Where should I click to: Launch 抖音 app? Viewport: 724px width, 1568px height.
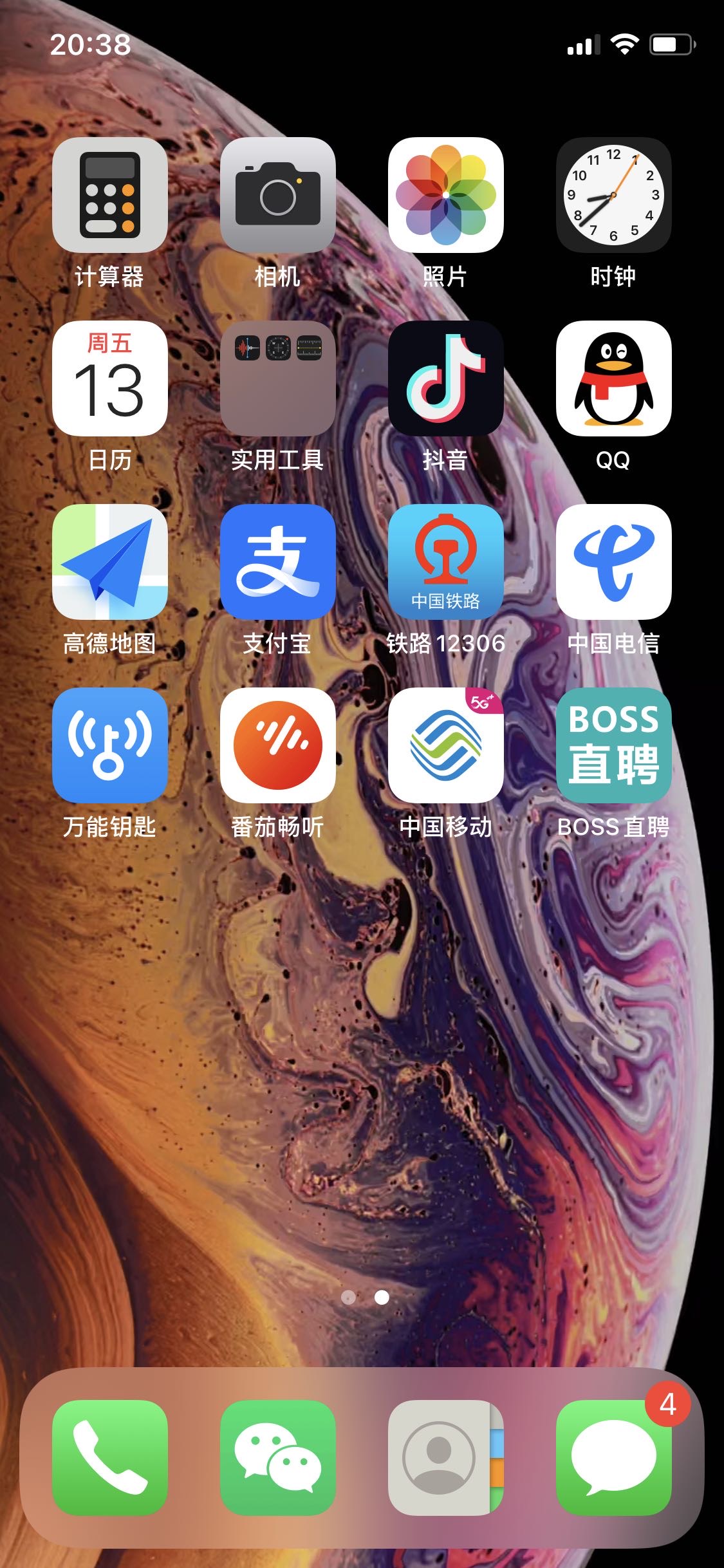(445, 378)
